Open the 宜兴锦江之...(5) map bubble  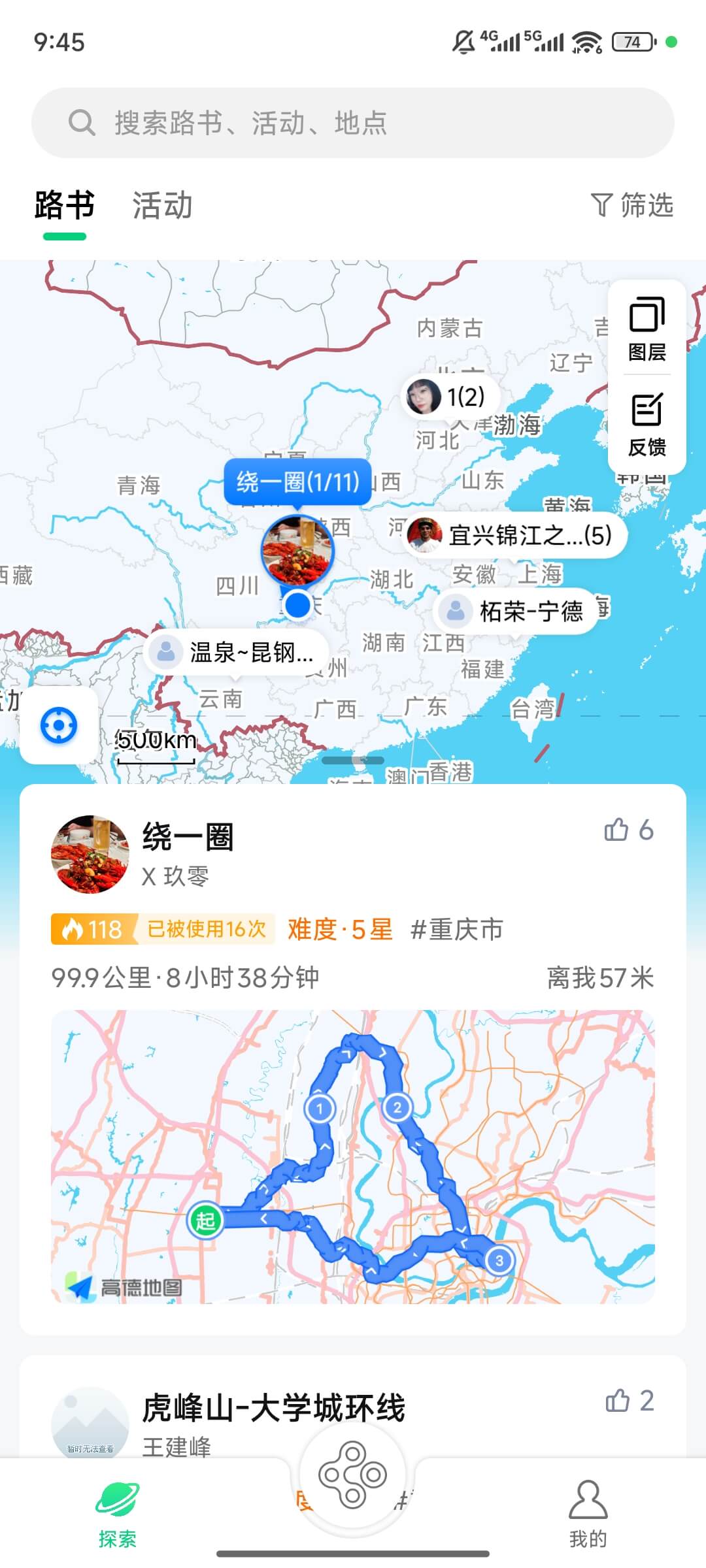(515, 535)
